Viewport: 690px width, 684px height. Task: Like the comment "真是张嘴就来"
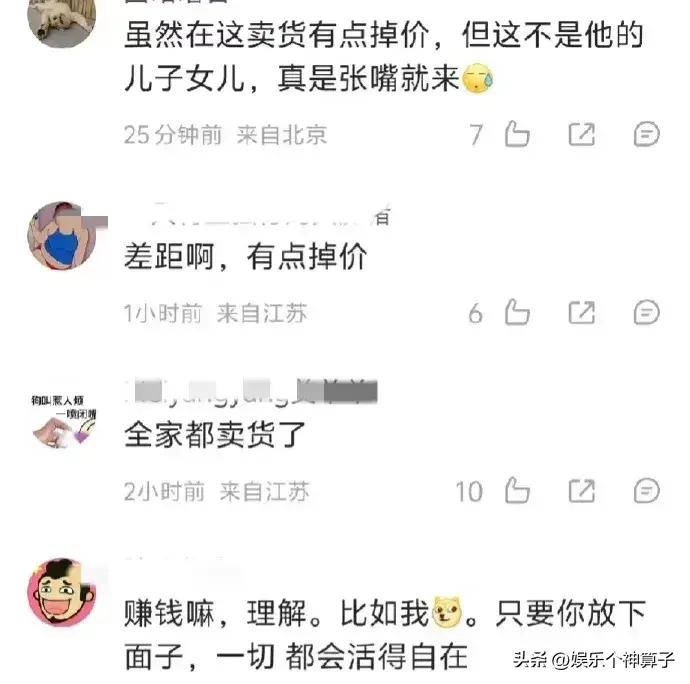pyautogui.click(x=516, y=135)
